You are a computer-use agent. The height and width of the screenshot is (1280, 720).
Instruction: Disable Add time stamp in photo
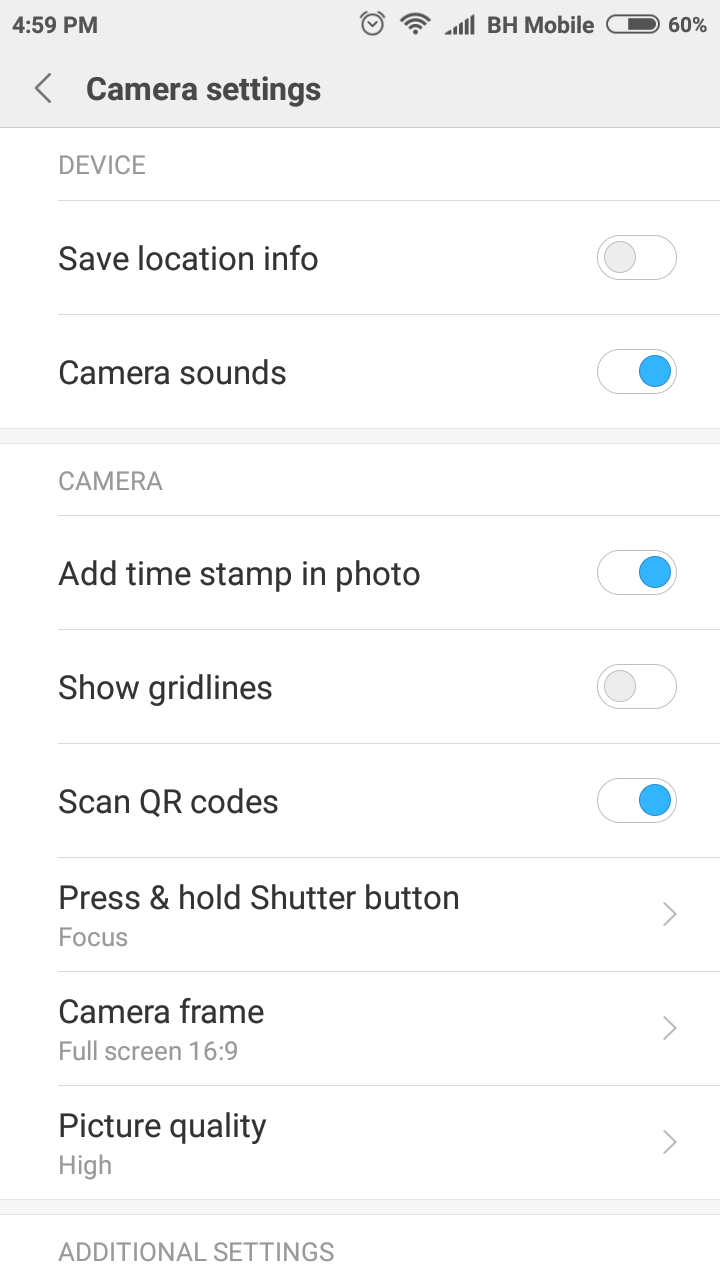(637, 573)
